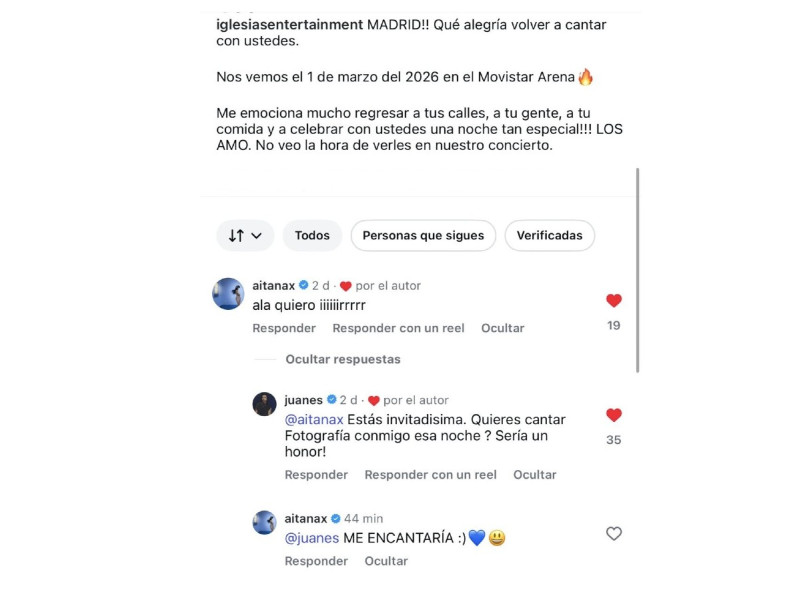Select the Todos filter chip
800x600 pixels.
[312, 235]
